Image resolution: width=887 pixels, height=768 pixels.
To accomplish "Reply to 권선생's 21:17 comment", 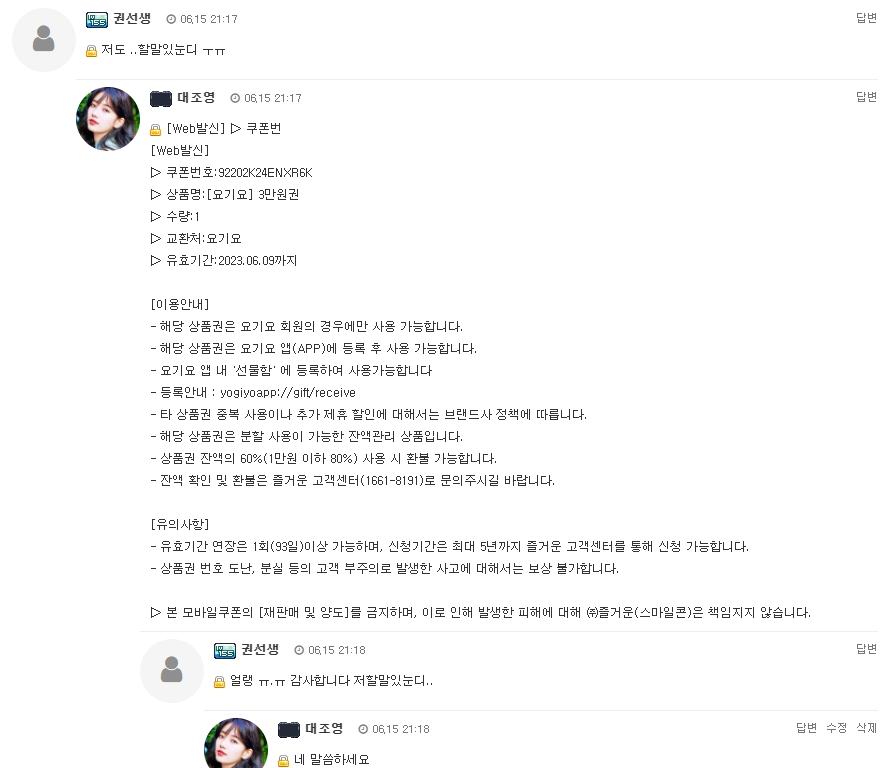I will (866, 18).
